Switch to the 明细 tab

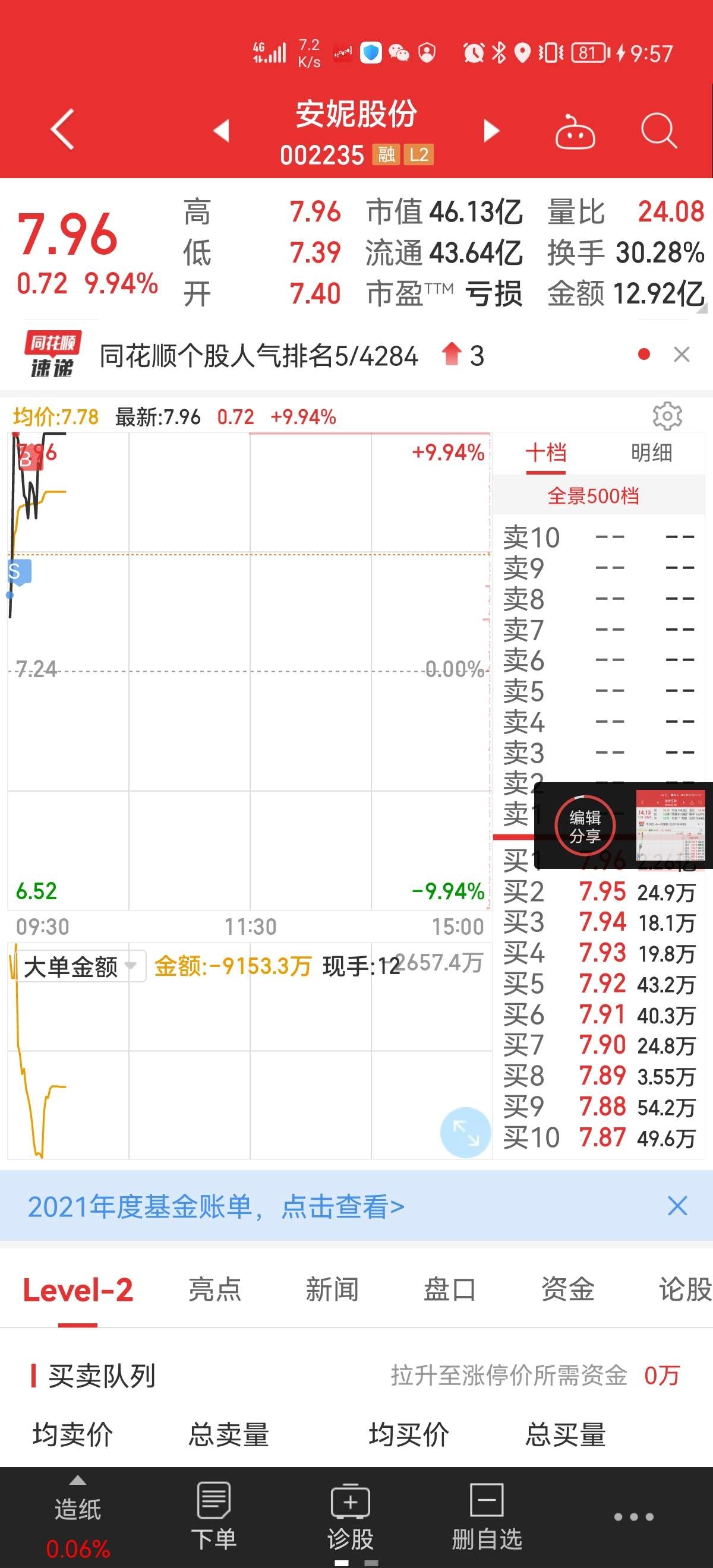[651, 453]
